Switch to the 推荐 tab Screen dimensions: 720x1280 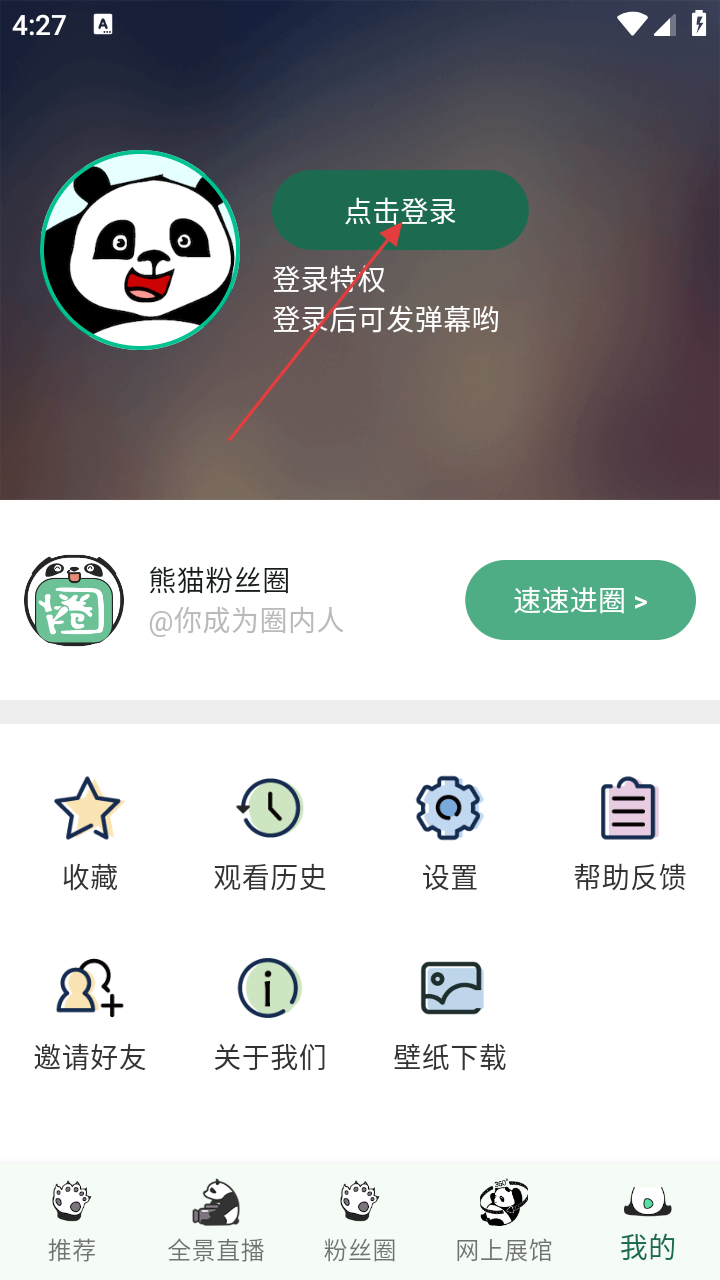point(72,1220)
